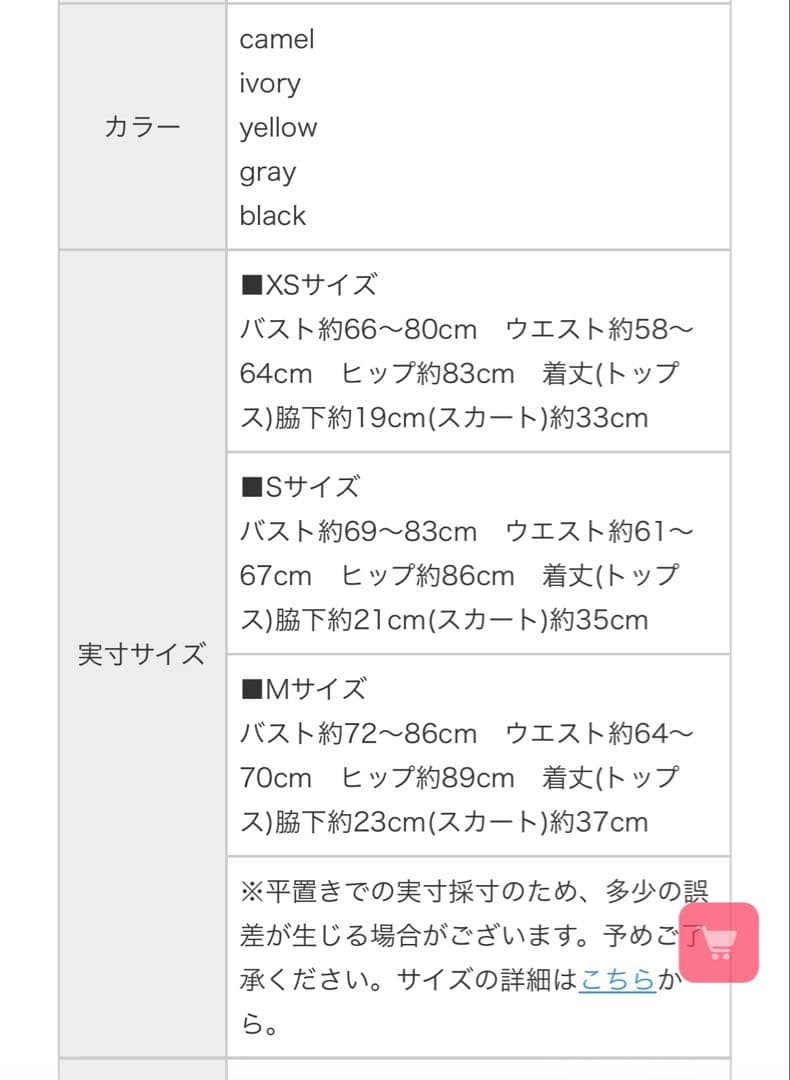Tap the pink floating cart button
The image size is (790, 1080).
click(x=719, y=942)
